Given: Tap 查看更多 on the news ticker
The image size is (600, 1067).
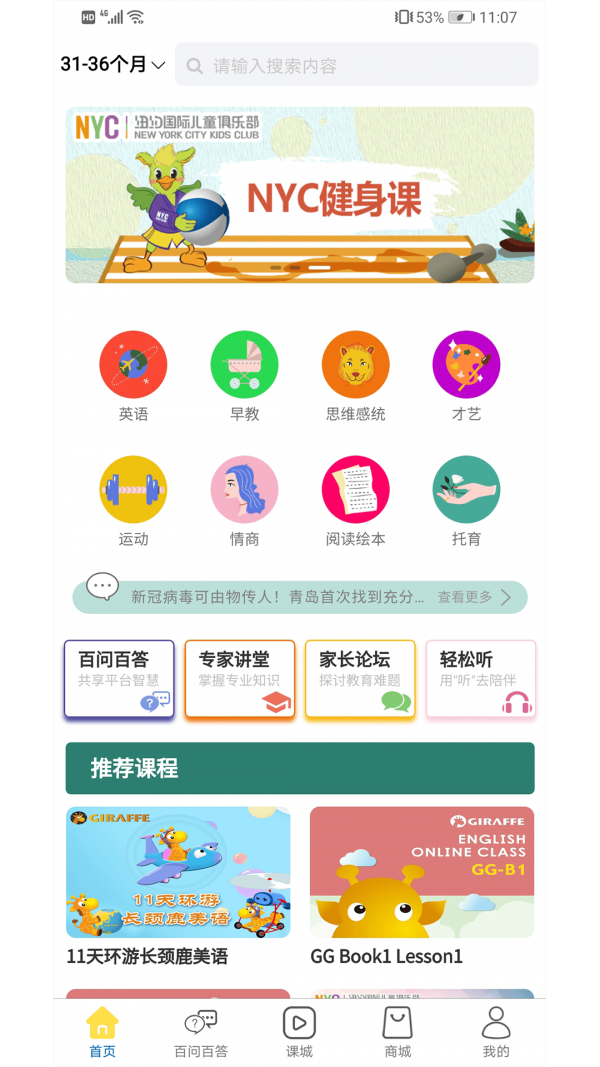Looking at the screenshot, I should pos(473,597).
